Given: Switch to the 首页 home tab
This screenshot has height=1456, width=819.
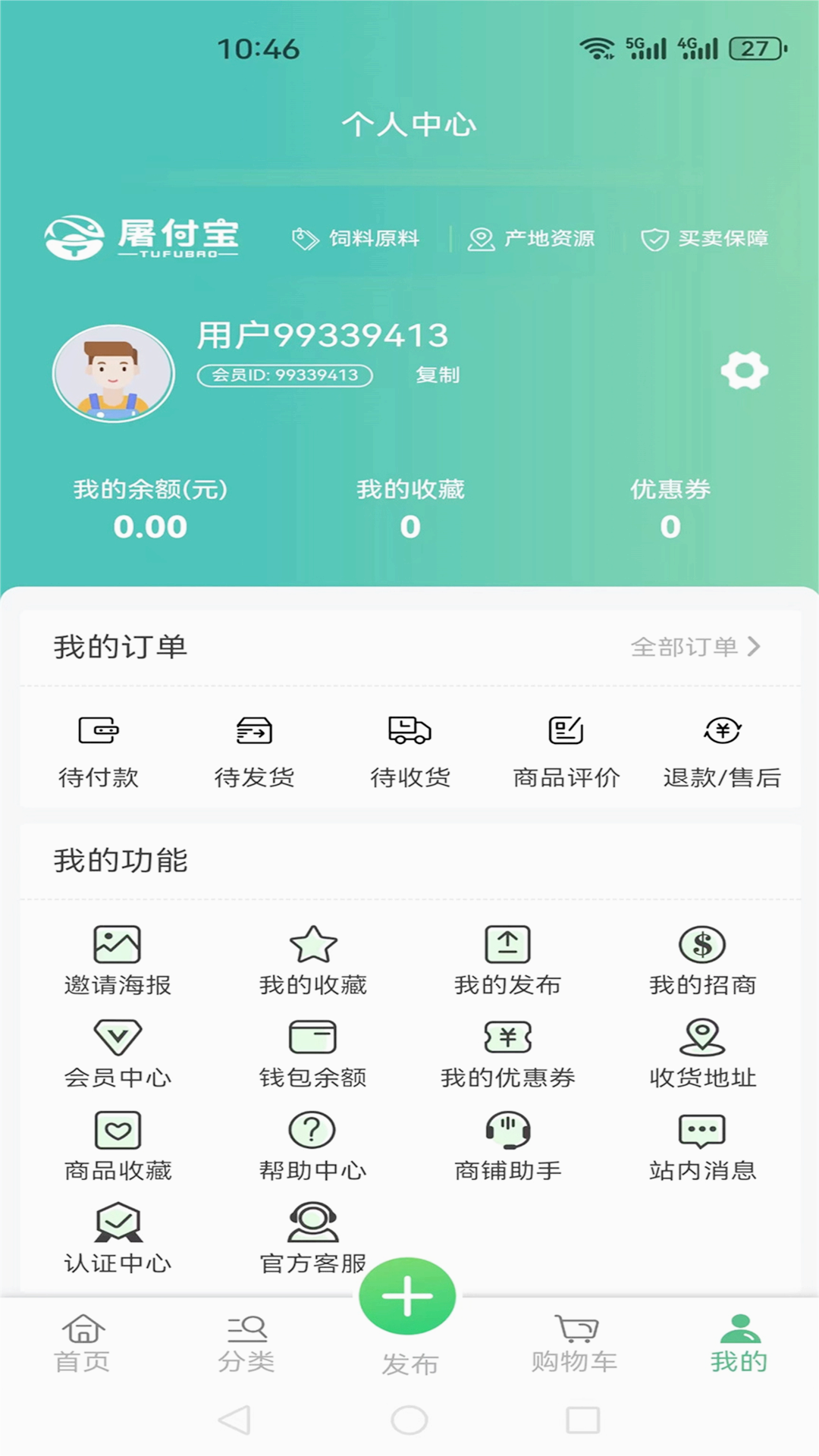Looking at the screenshot, I should (82, 1344).
